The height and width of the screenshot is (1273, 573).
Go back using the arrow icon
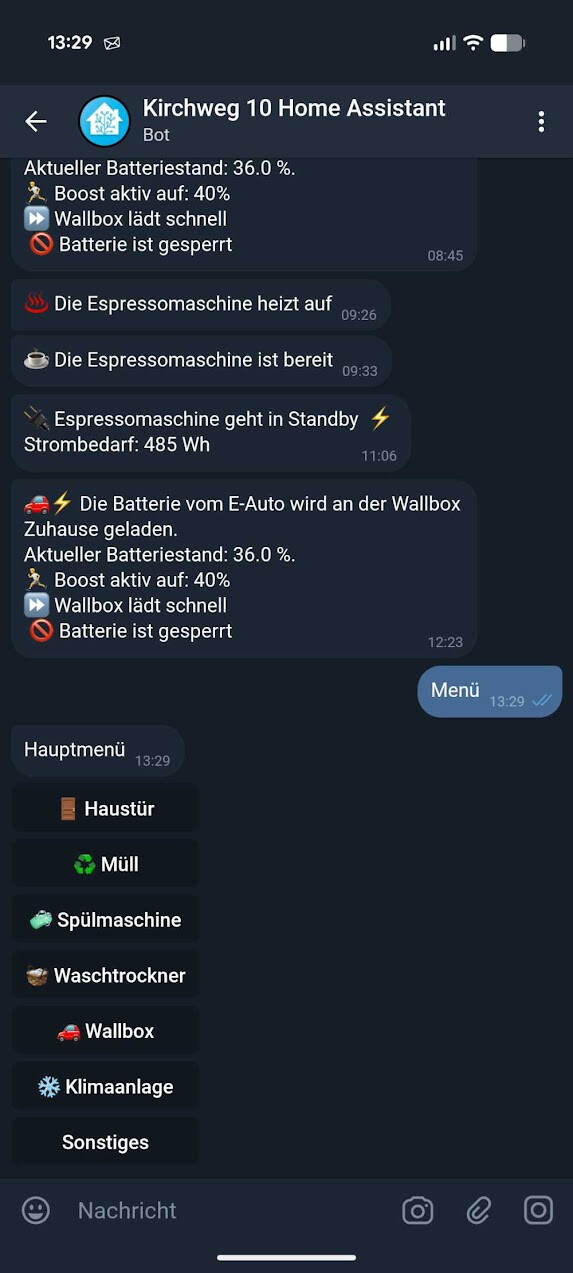click(36, 121)
